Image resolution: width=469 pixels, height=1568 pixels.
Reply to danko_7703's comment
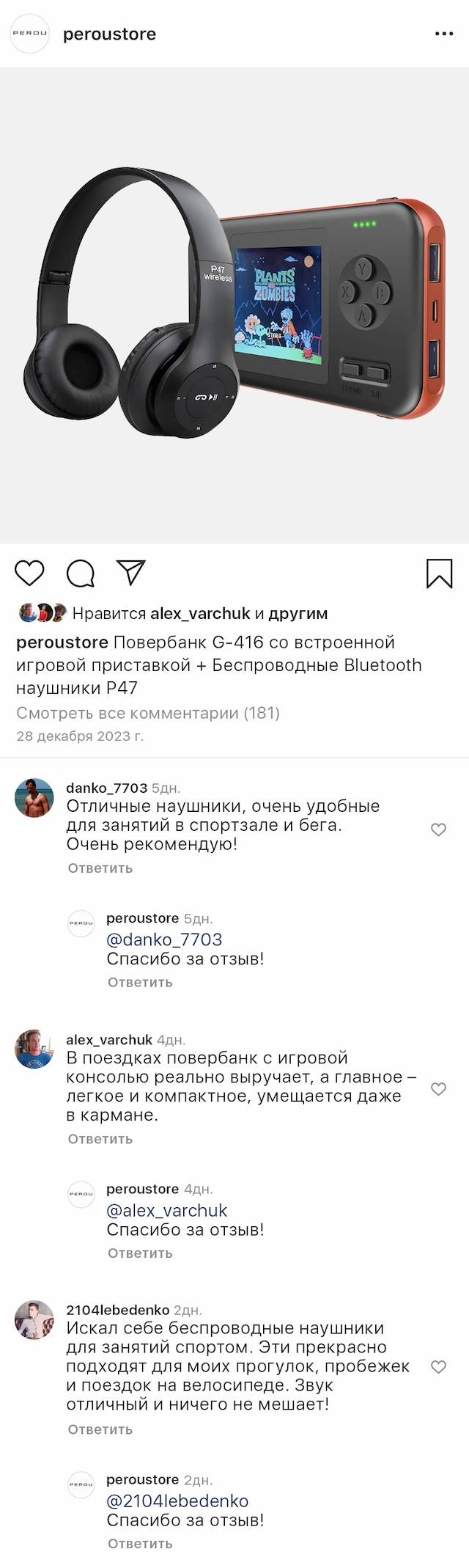coord(100,868)
